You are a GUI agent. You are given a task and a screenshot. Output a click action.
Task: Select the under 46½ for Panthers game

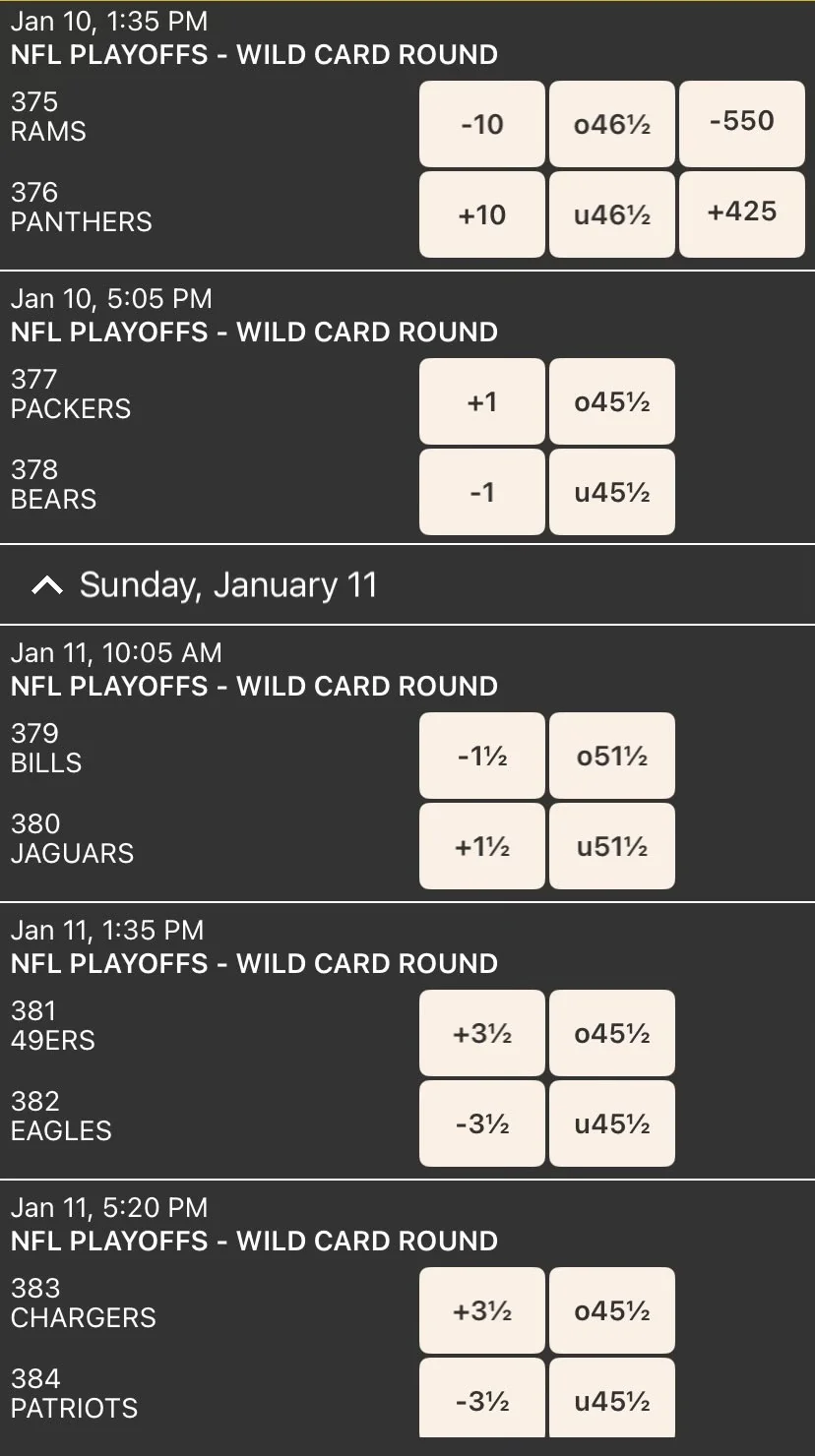coord(611,213)
